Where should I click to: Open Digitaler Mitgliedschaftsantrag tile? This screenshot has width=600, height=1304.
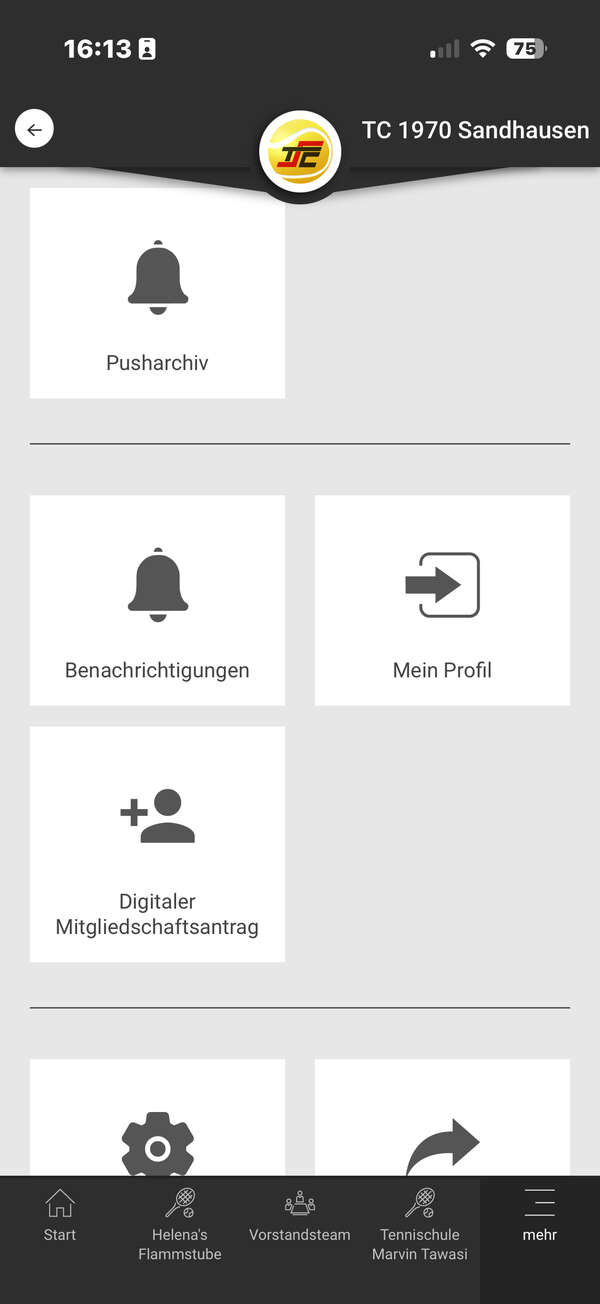click(157, 844)
